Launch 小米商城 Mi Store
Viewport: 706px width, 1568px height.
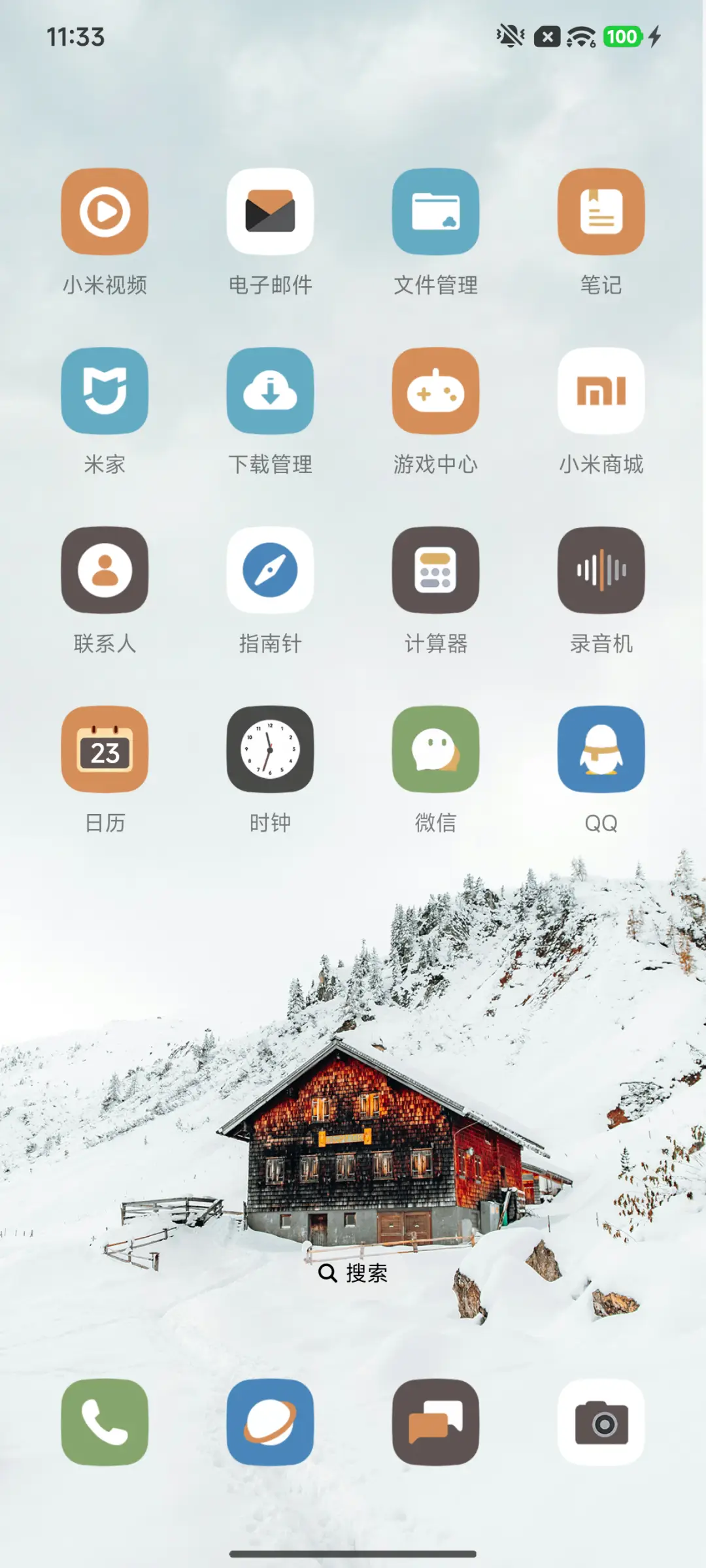click(601, 391)
